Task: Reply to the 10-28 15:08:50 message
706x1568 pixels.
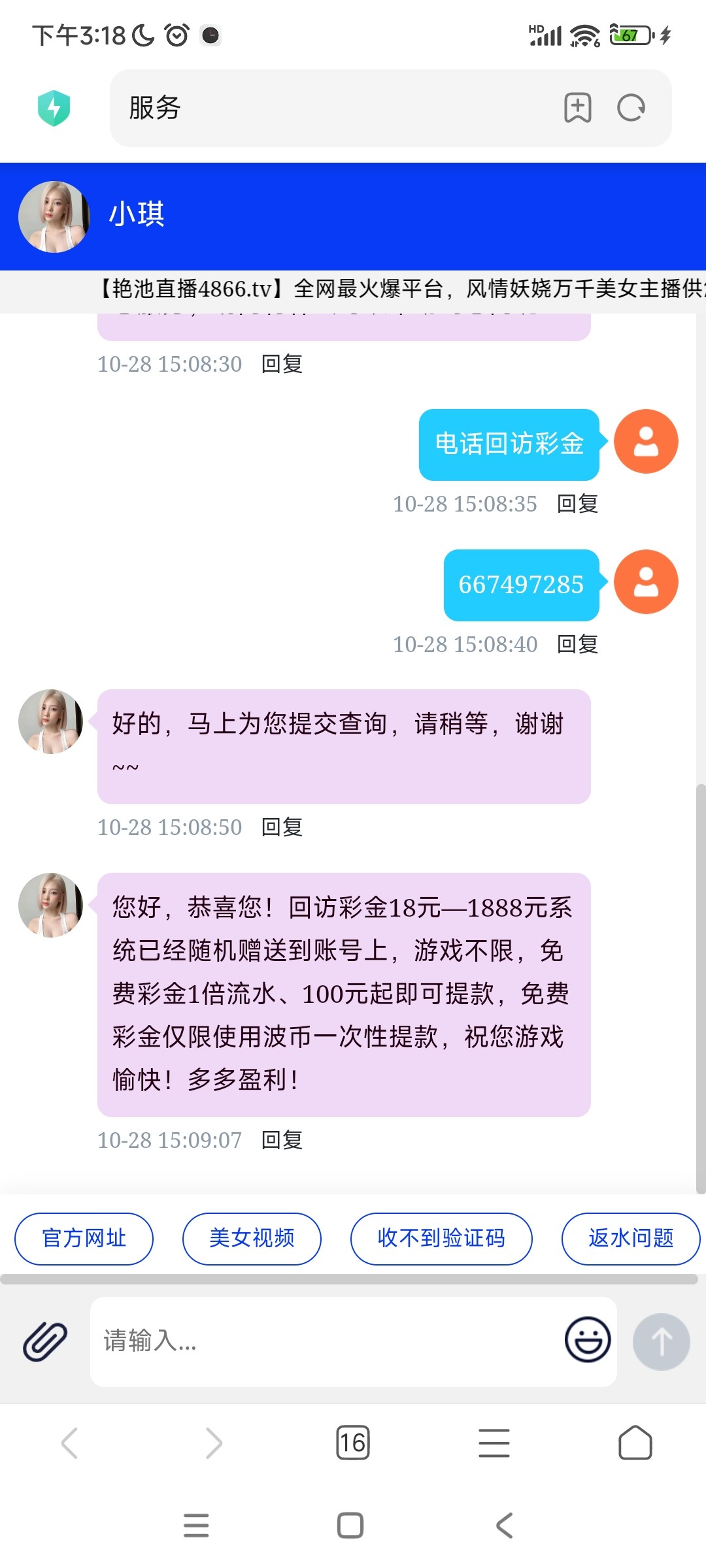Action: click(282, 827)
